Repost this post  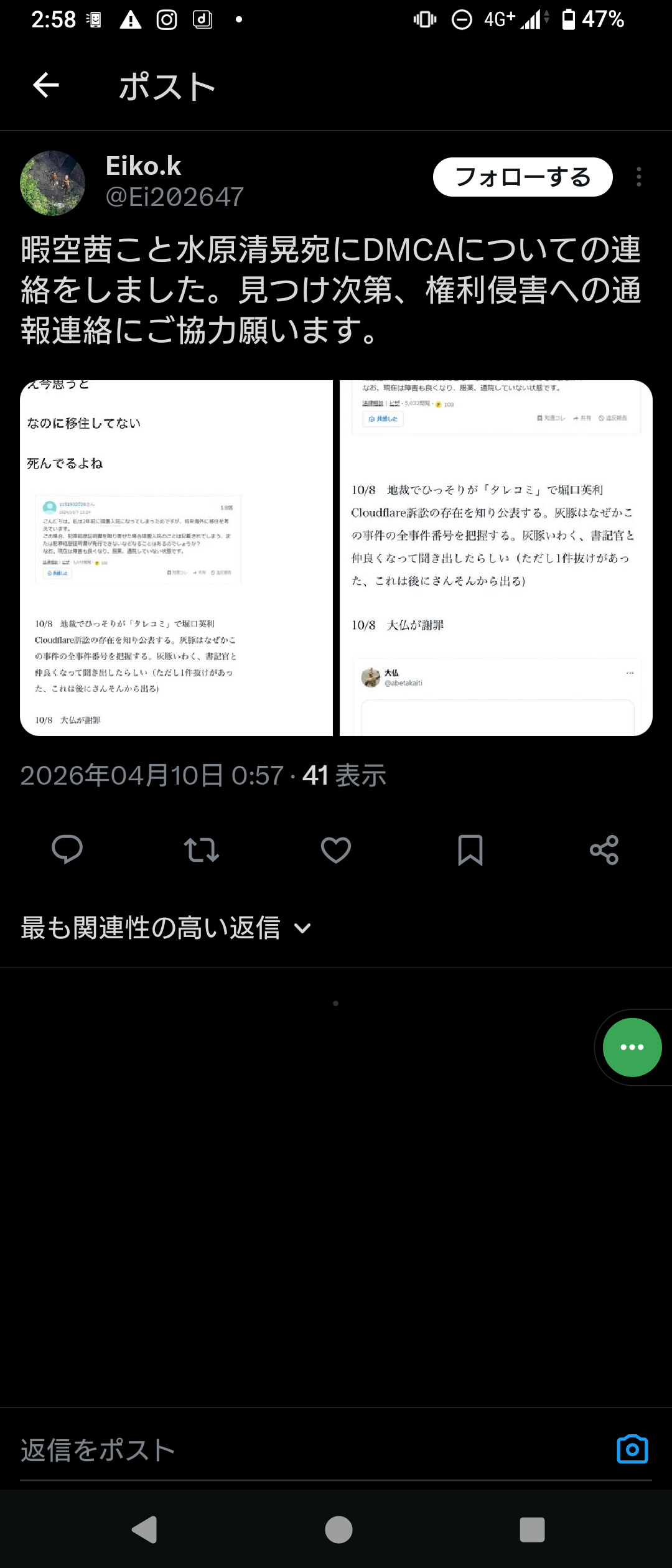[x=202, y=849]
